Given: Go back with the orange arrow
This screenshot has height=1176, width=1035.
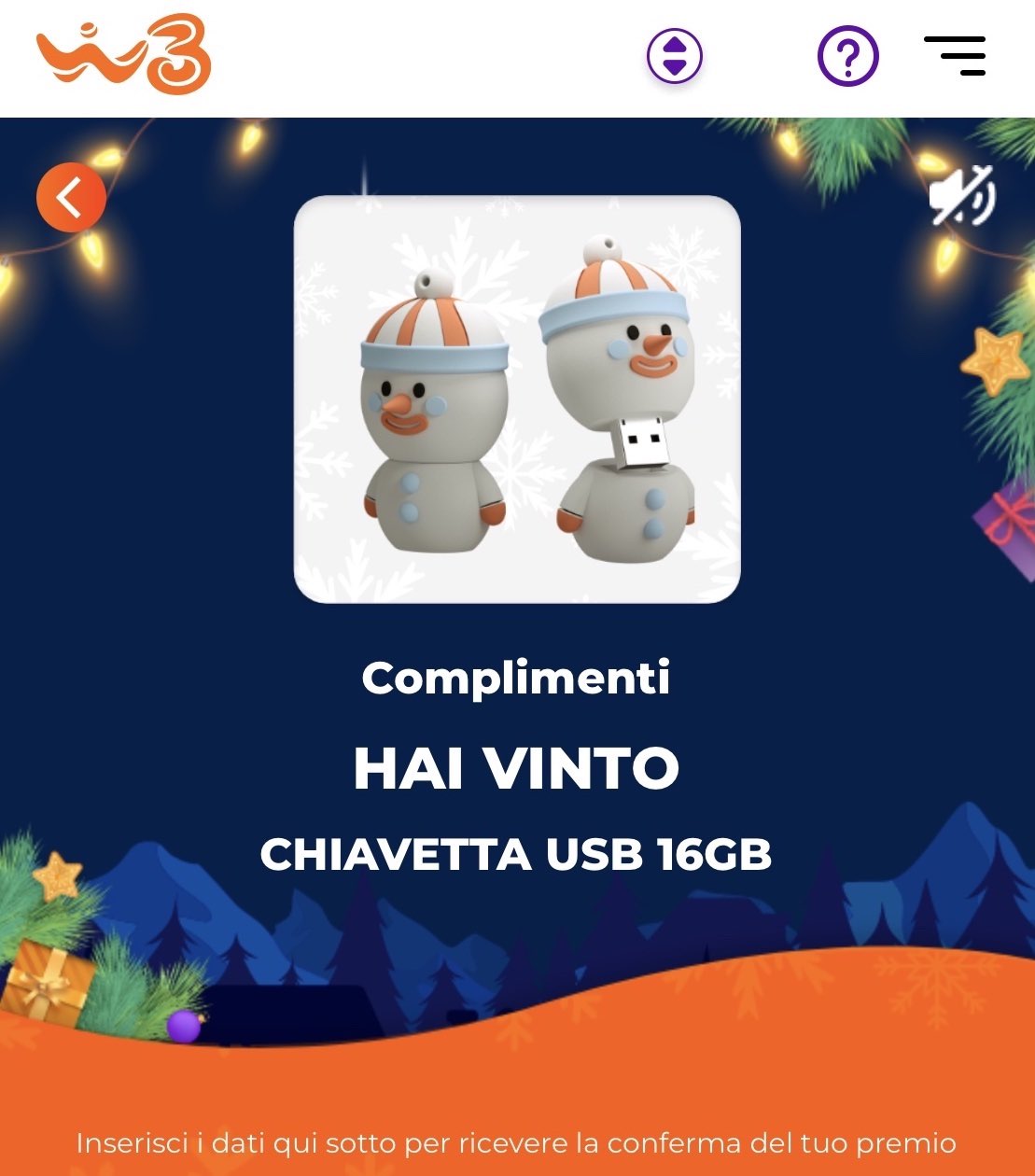Looking at the screenshot, I should click(x=71, y=198).
